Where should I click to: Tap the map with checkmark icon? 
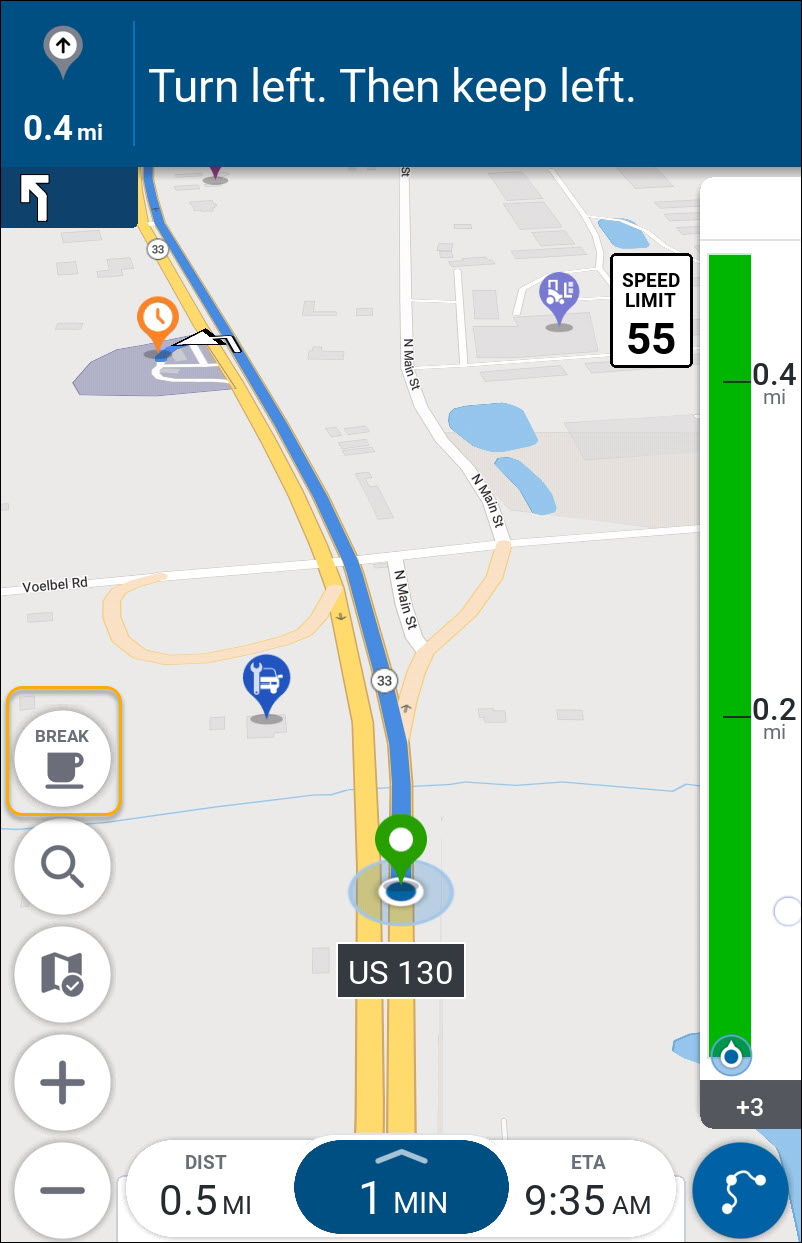pyautogui.click(x=62, y=974)
